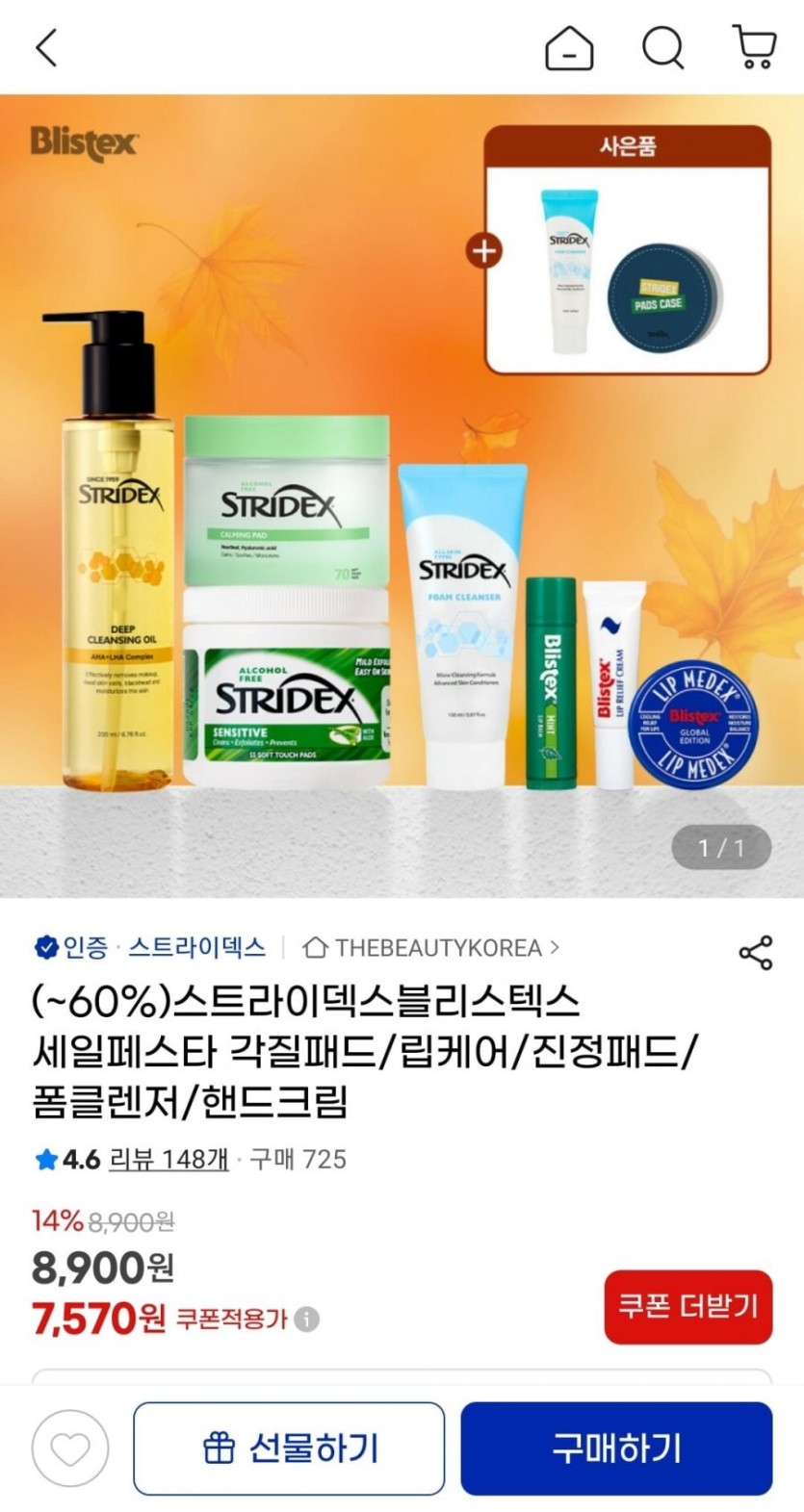Tap 구매하기 to buy now

coord(616,1448)
